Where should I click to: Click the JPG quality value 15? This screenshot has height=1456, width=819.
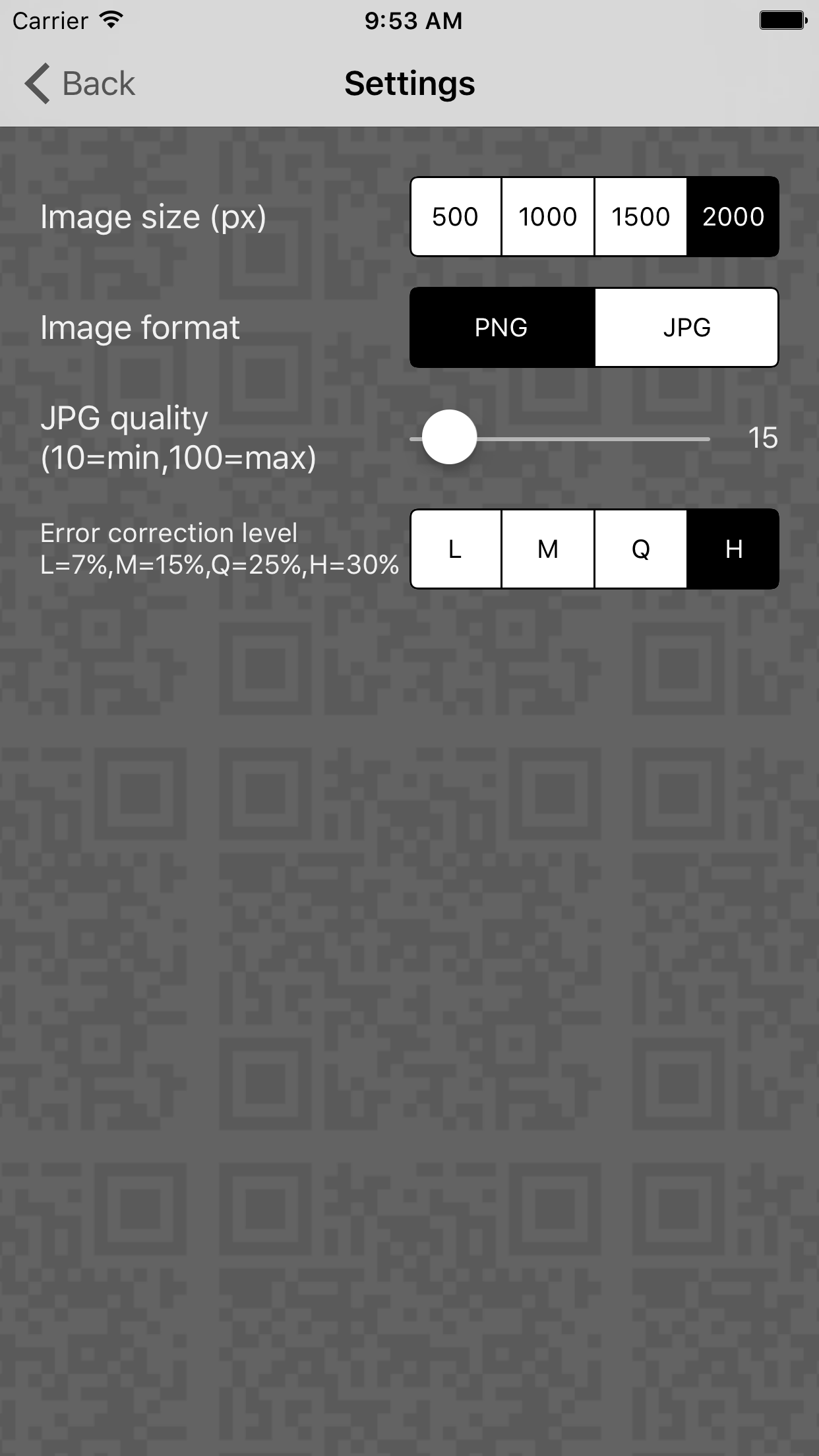coord(763,438)
